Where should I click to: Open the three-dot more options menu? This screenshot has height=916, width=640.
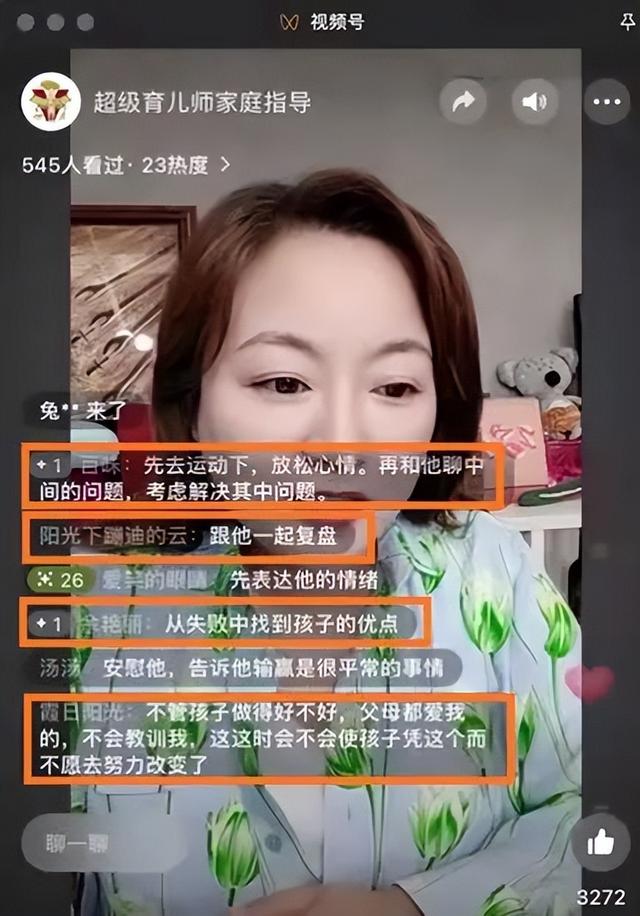[607, 101]
